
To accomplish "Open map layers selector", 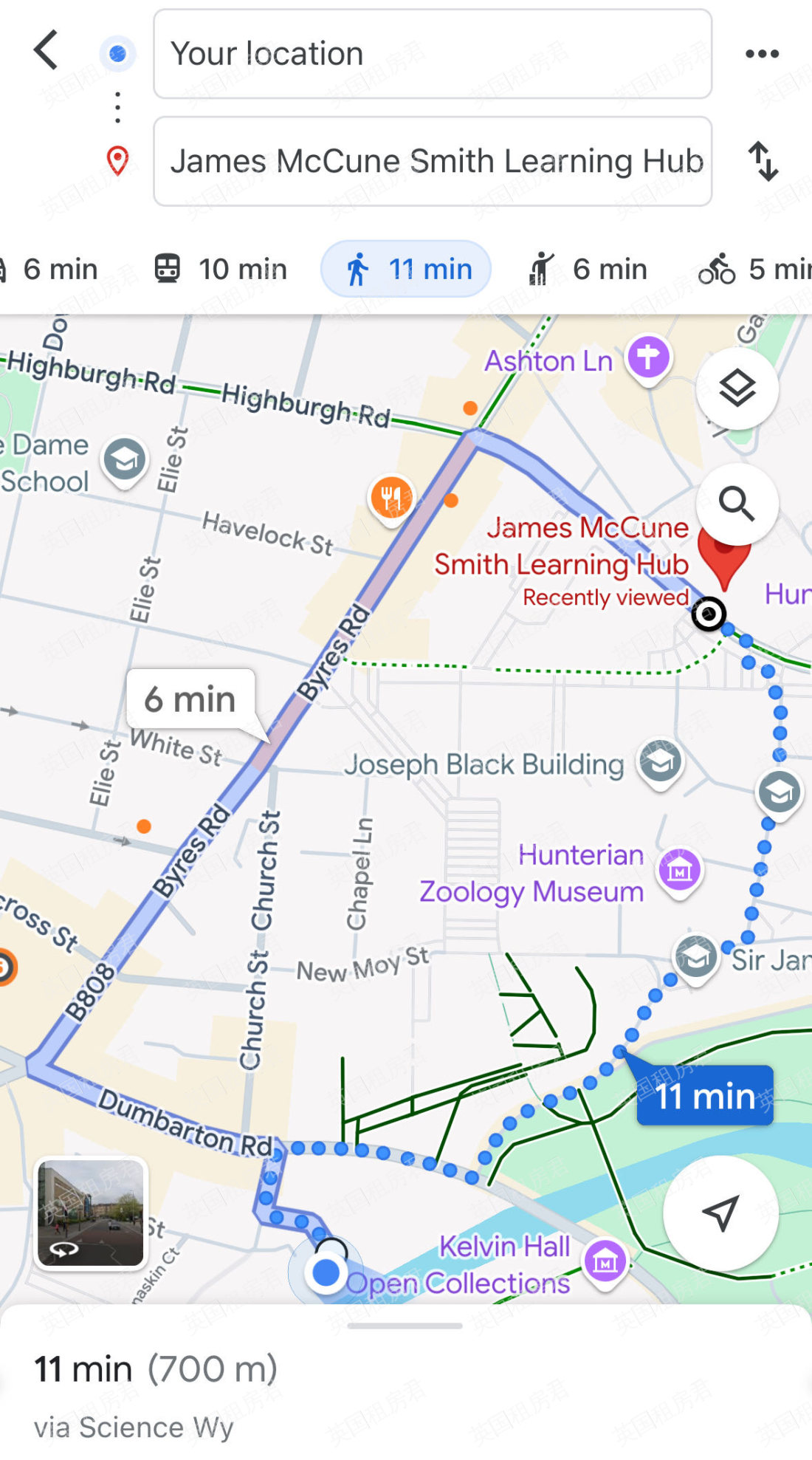I will pos(737,388).
